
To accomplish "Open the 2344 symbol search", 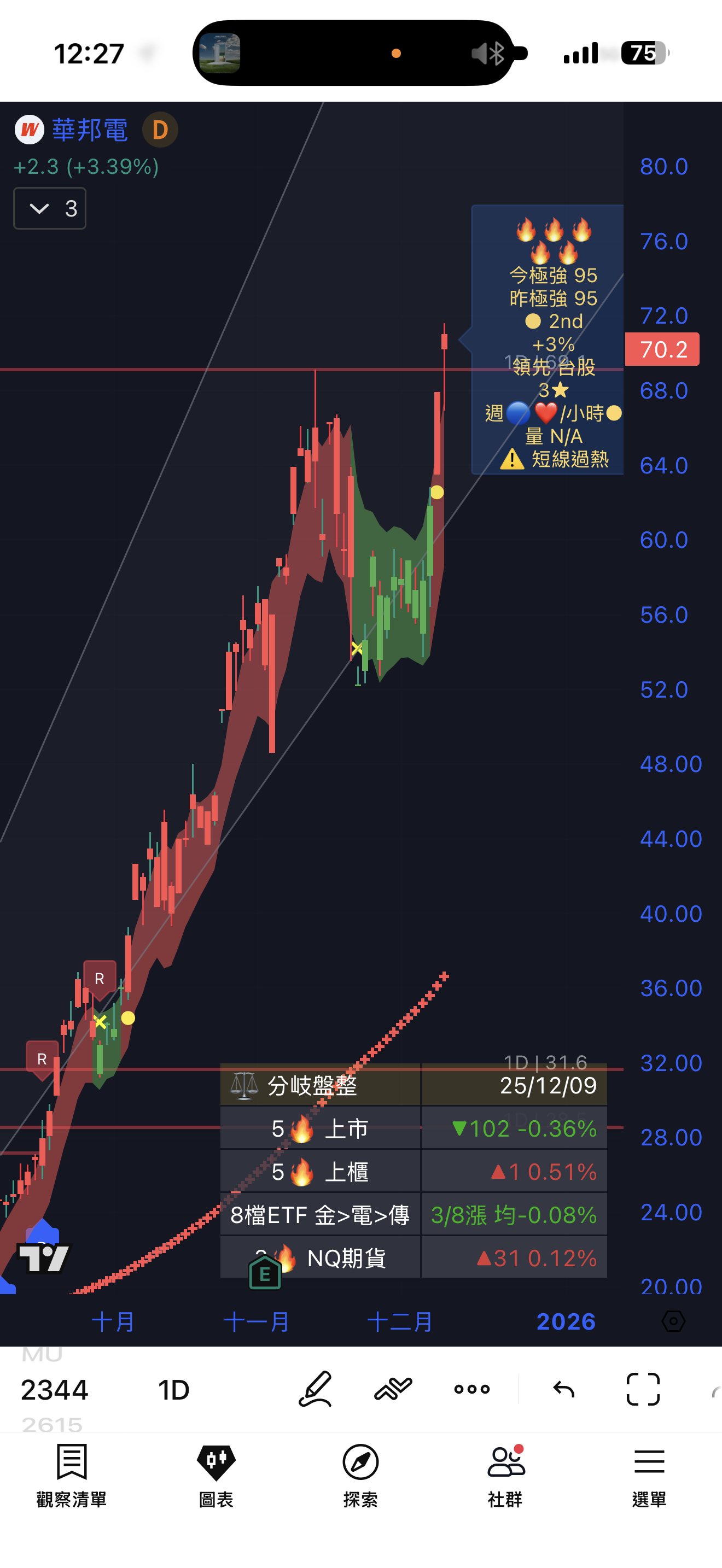I will (54, 1390).
